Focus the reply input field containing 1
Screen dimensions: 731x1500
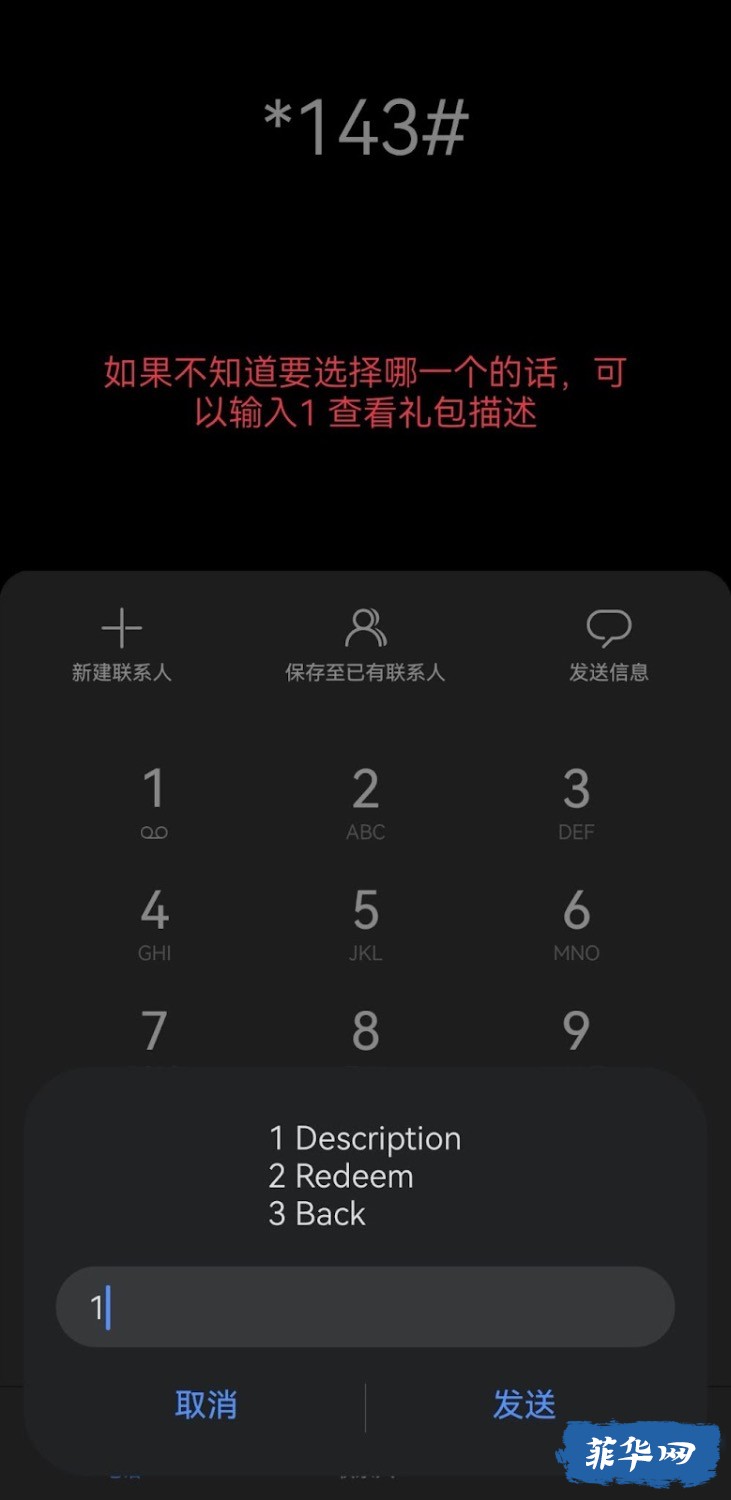tap(365, 1307)
